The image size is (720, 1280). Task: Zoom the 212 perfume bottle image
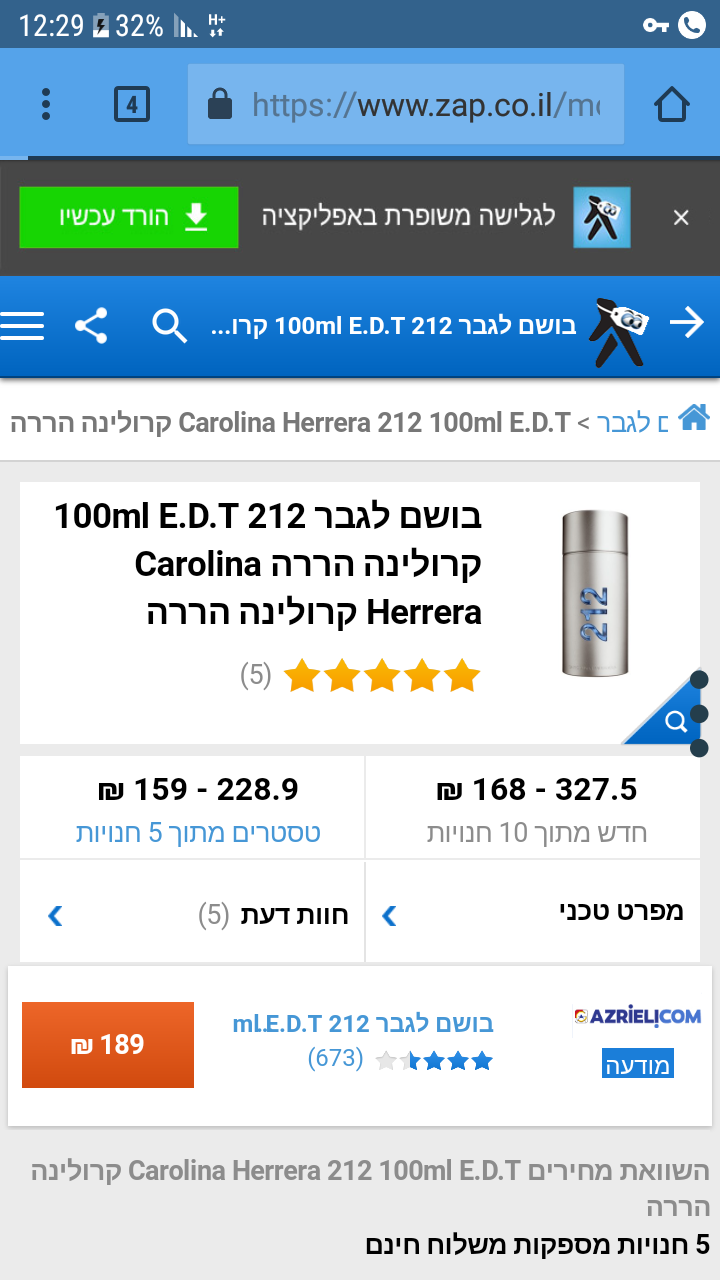pyautogui.click(x=672, y=719)
